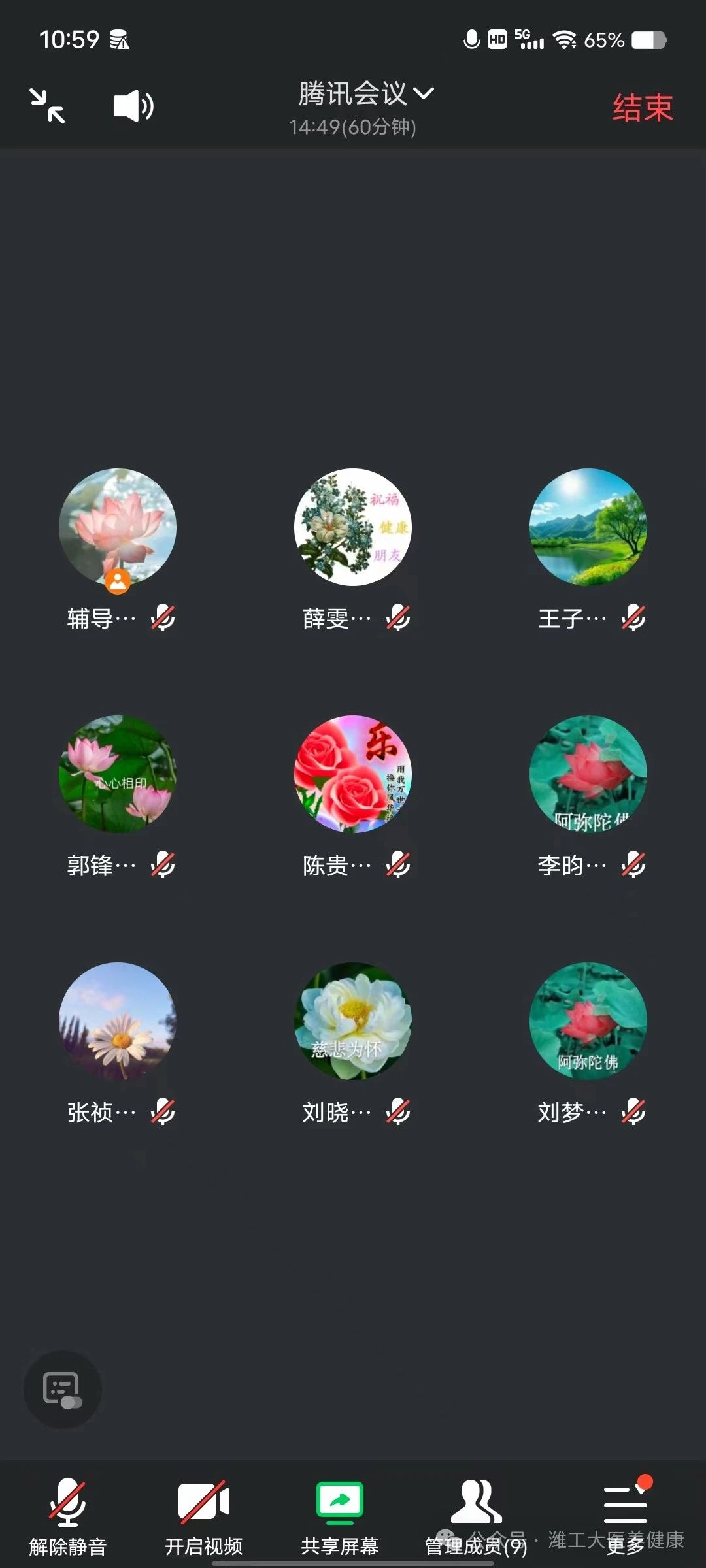Screen dimensions: 706x1568
Task: Open the 更多 menu
Action: click(x=625, y=1517)
